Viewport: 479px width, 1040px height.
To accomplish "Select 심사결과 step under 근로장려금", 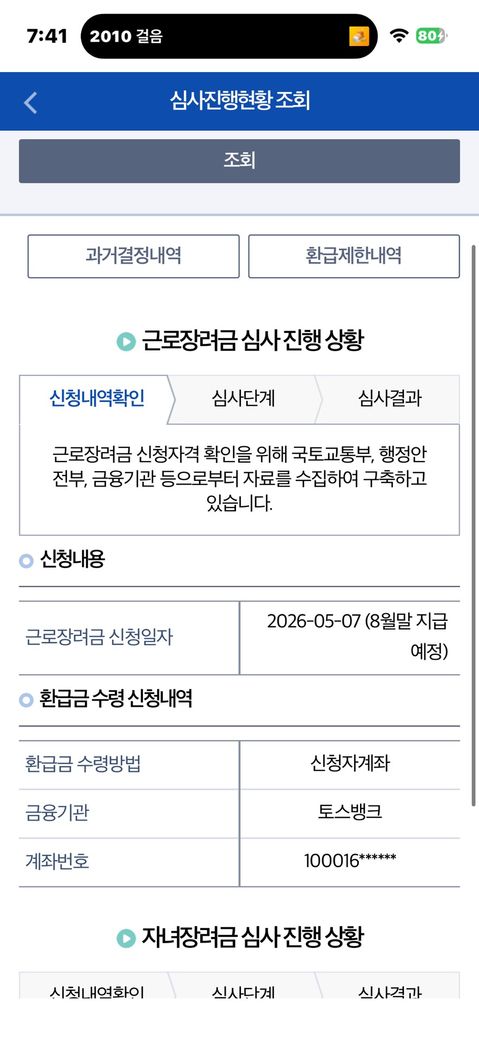I will click(x=389, y=399).
